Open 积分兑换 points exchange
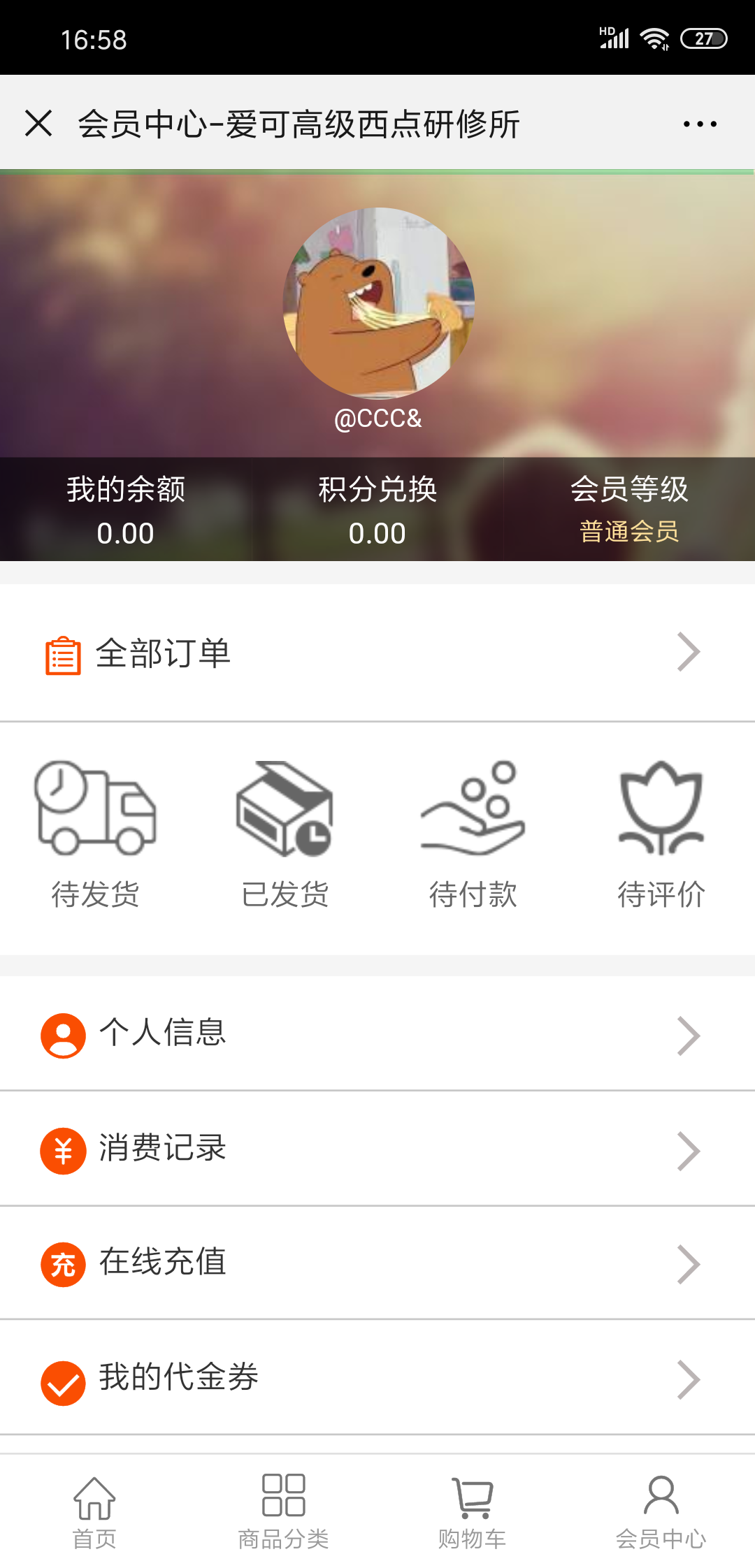The width and height of the screenshot is (755, 1568). pos(377,509)
